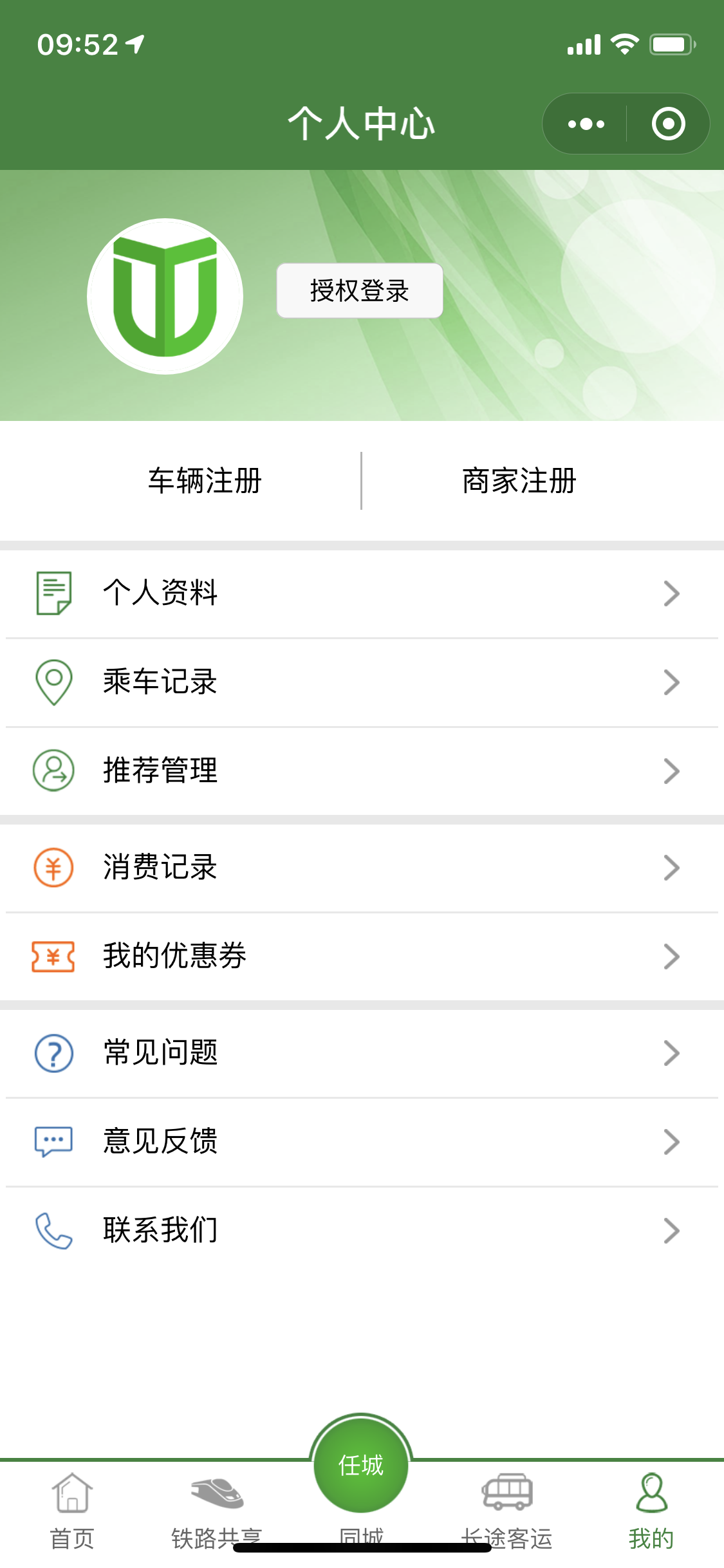This screenshot has height=1568, width=724.
Task: Open the 消费记录 yen coin icon
Action: pos(53,868)
